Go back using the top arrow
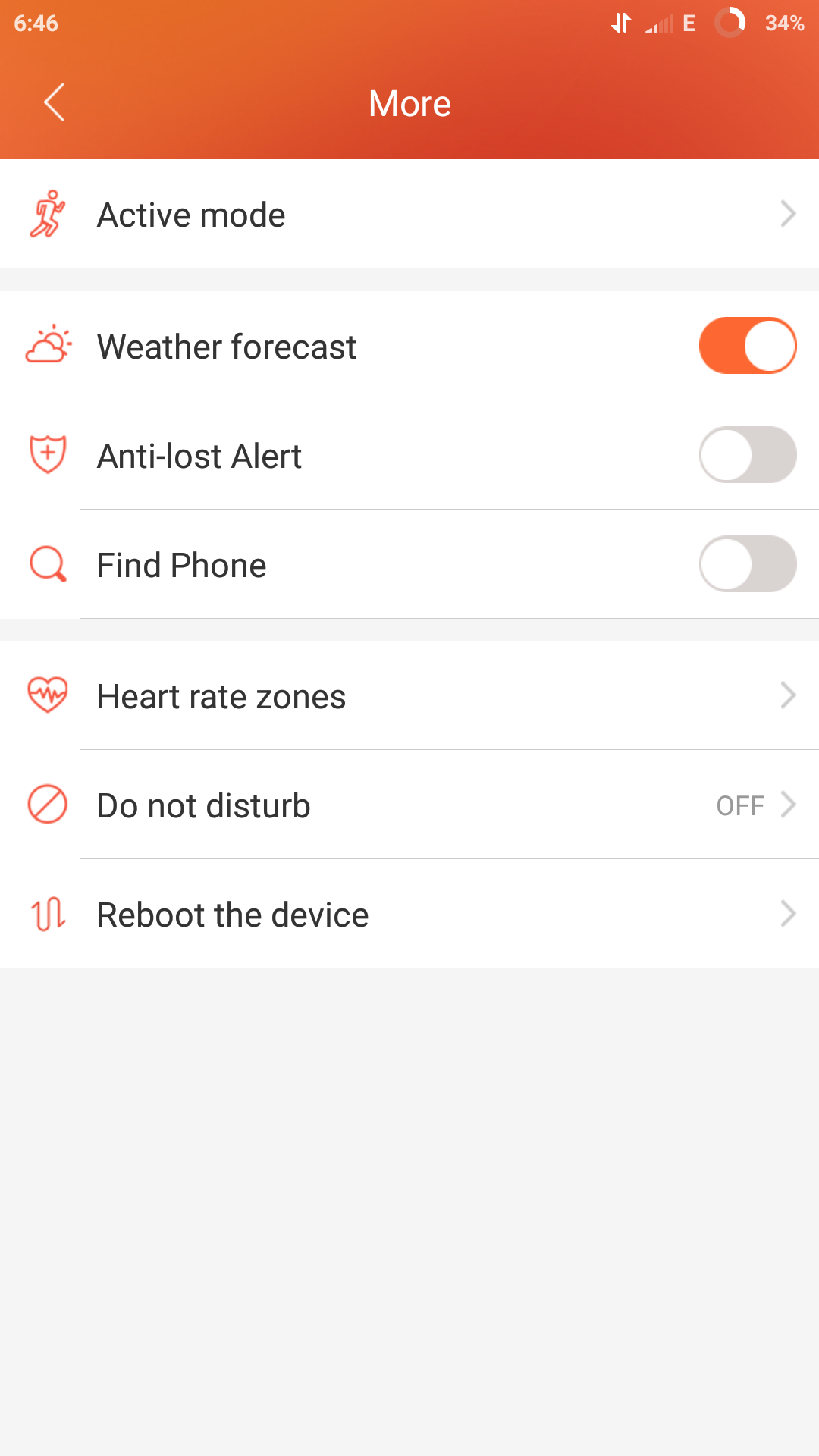The width and height of the screenshot is (819, 1456). (x=55, y=102)
